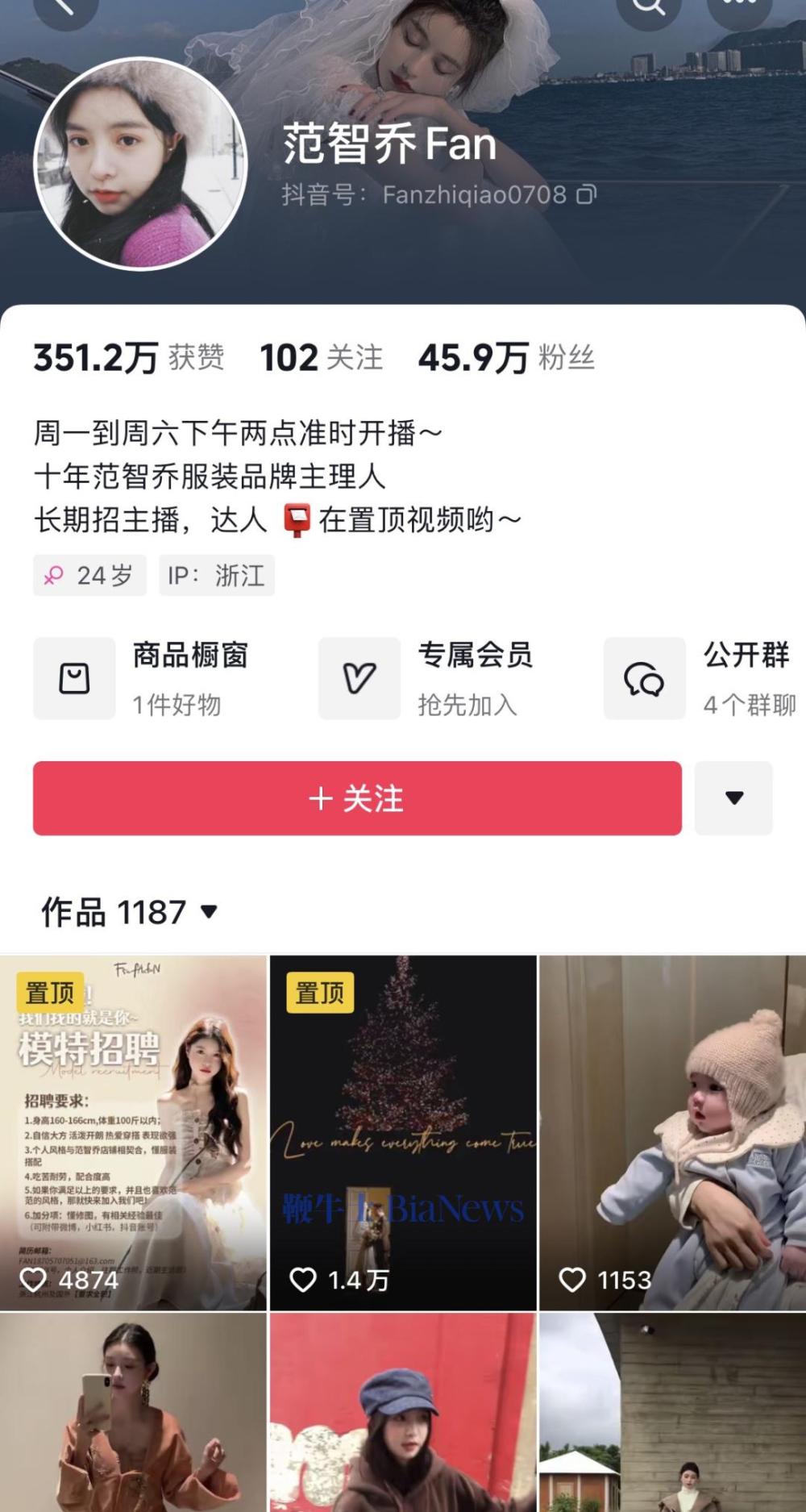Open the 102 关注 following list
Viewport: 806px width, 1512px height.
click(321, 357)
